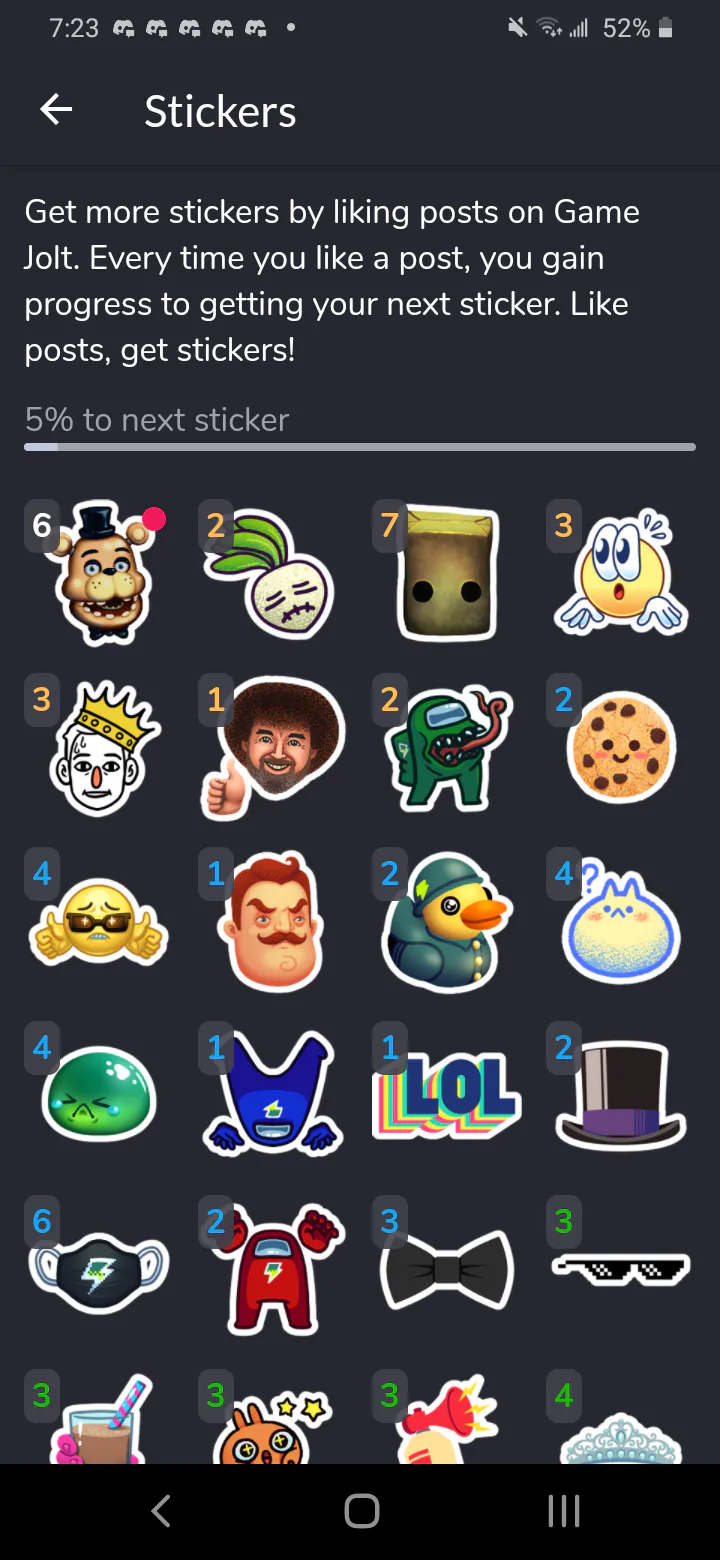Select the red crewmate raised fists sticker

tap(272, 1270)
